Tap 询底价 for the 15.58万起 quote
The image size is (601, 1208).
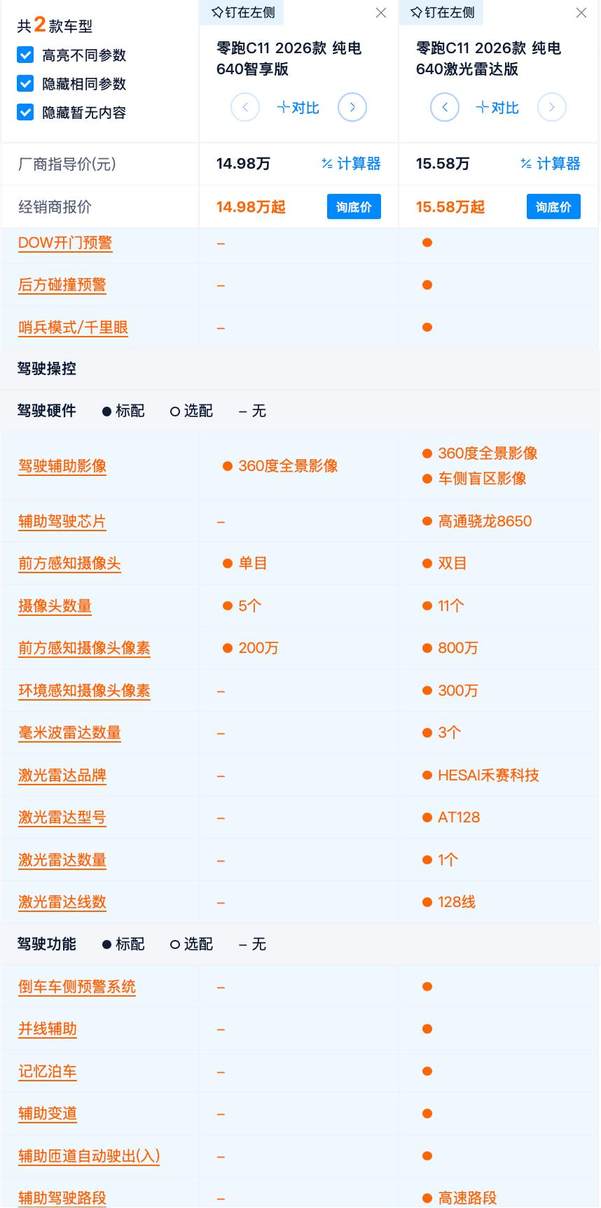click(553, 207)
